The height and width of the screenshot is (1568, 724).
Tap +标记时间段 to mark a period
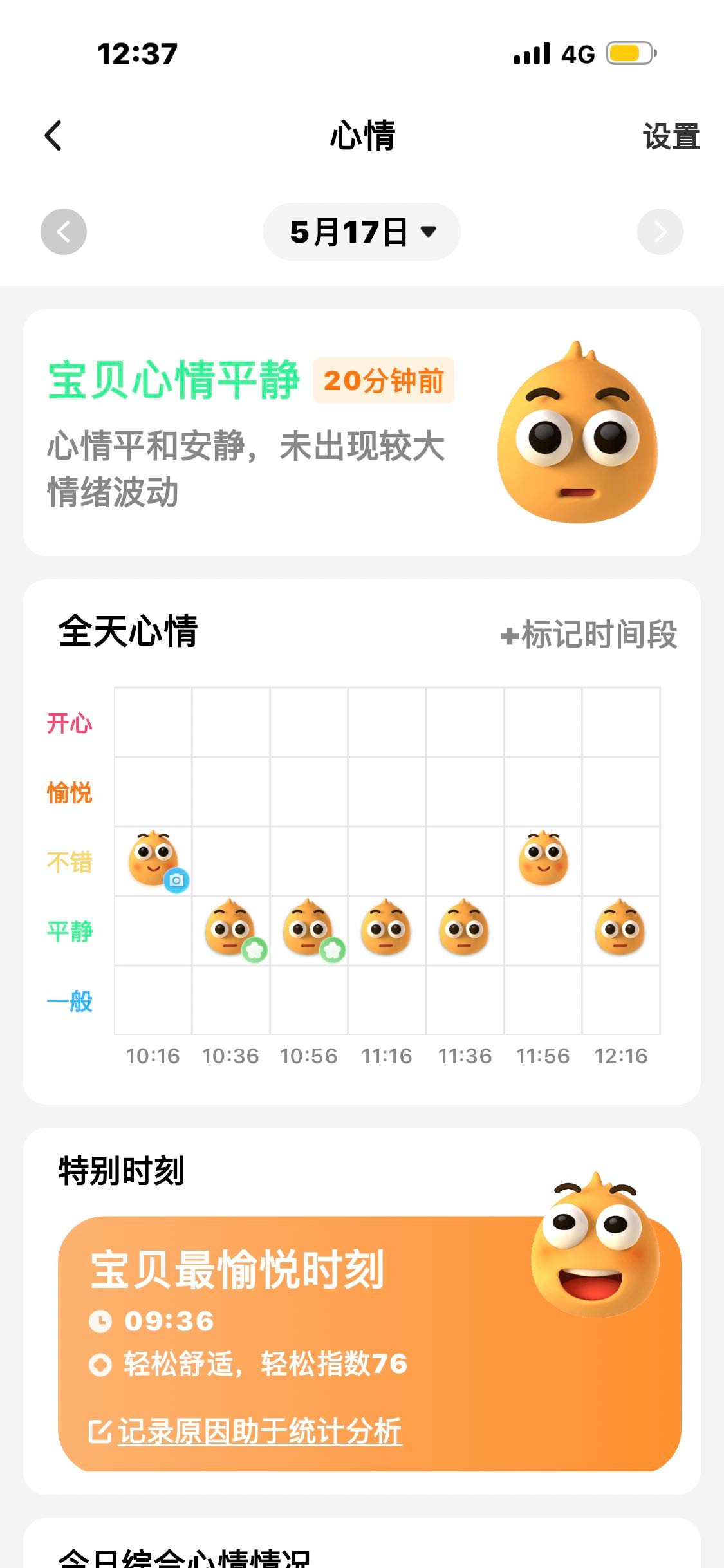(589, 635)
